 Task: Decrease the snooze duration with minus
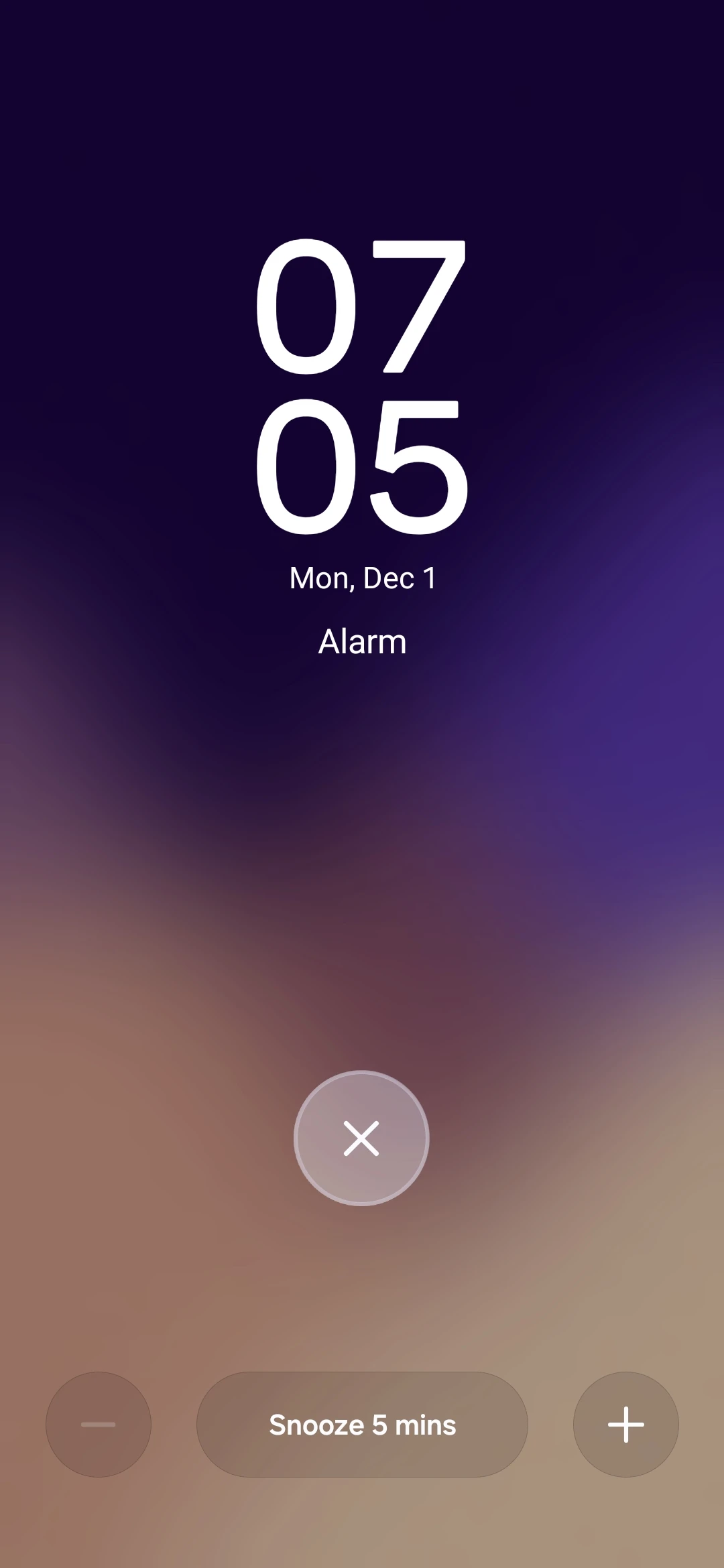click(99, 1425)
